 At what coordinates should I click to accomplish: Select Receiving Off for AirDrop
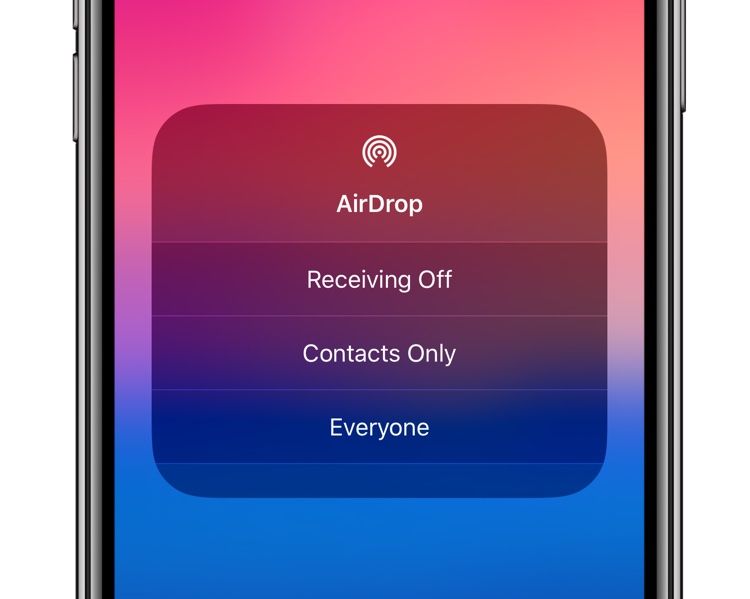point(379,280)
